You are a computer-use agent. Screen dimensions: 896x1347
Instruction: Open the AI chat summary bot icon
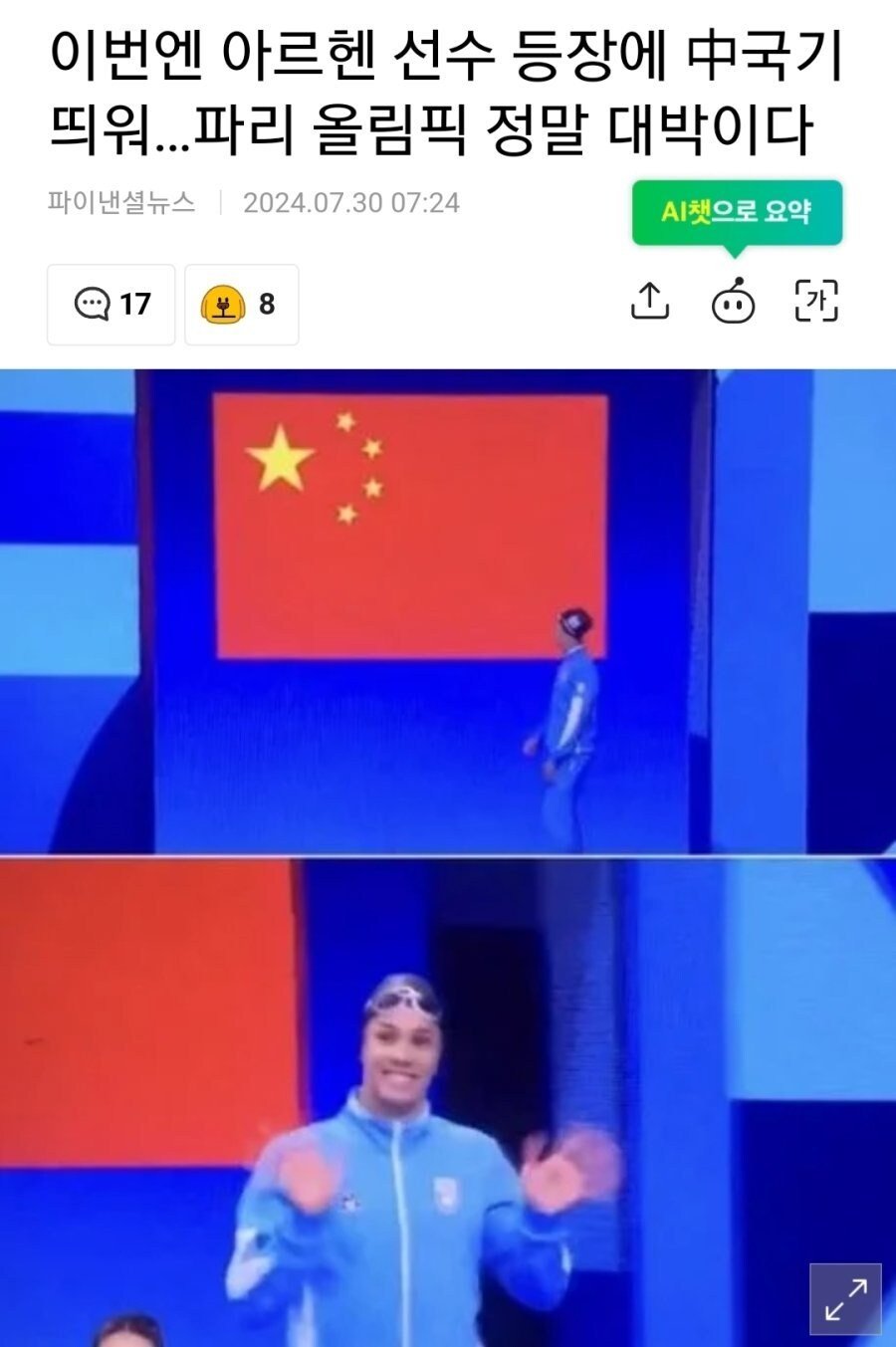point(733,303)
